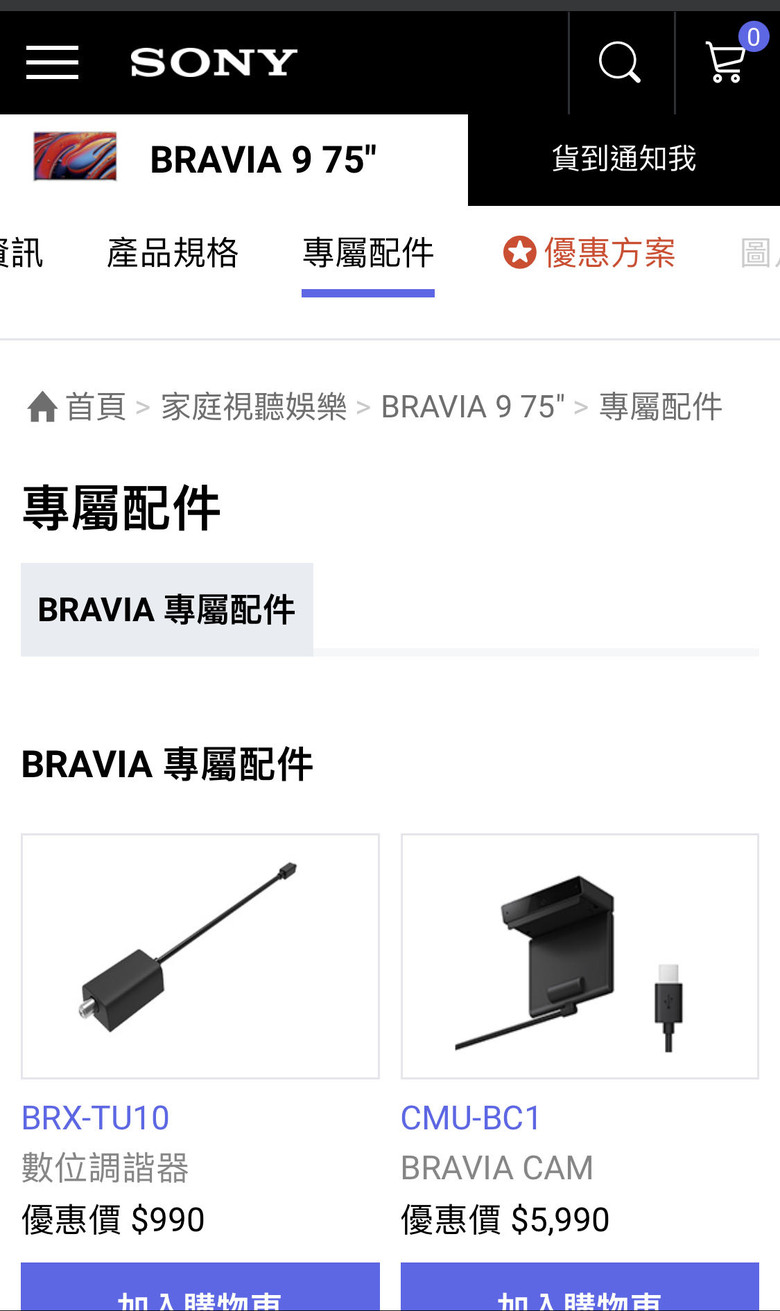
Task: Tap the Sony logo to go home
Action: [214, 62]
